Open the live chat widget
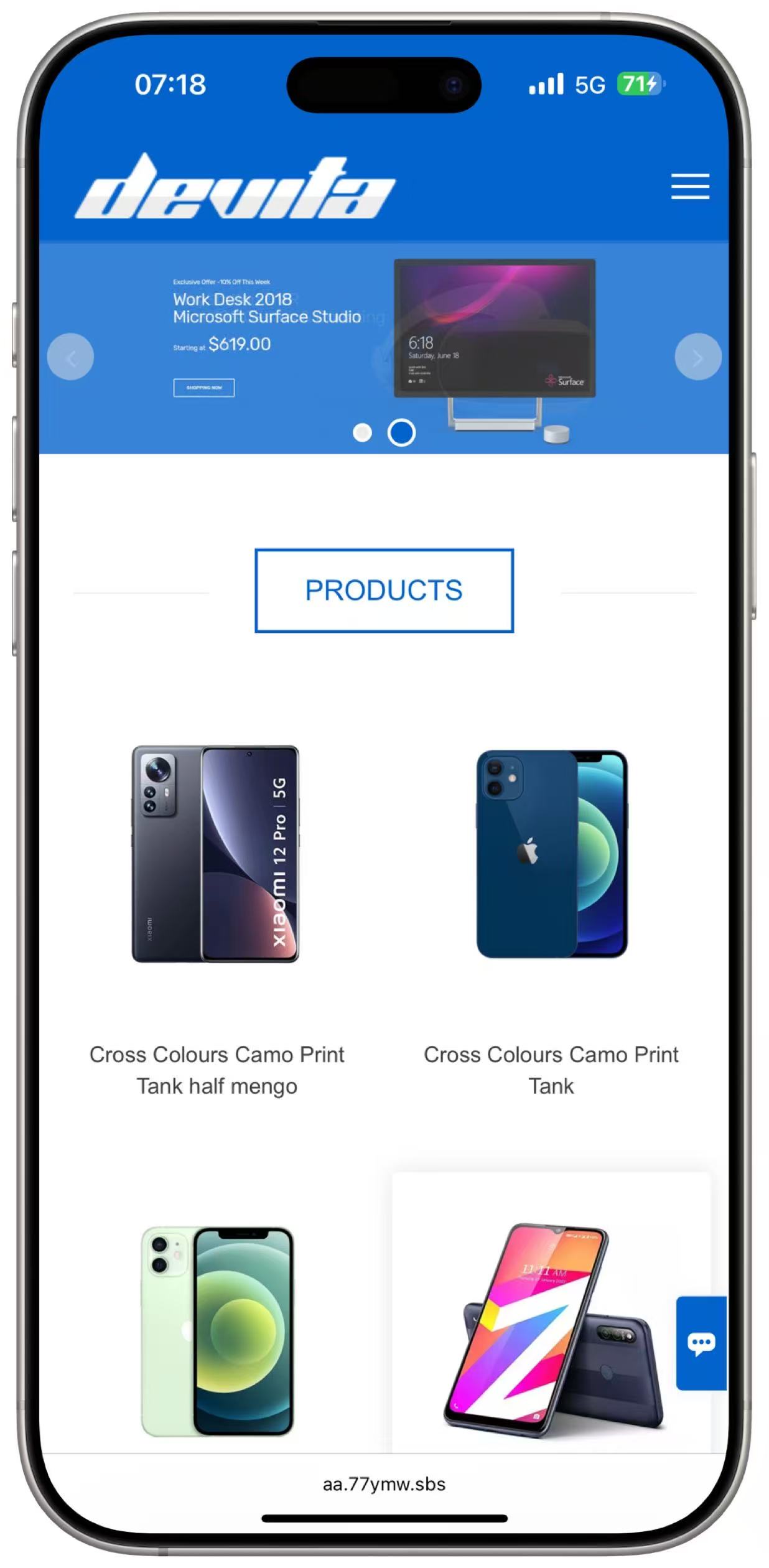The width and height of the screenshot is (769, 1568). (701, 1343)
